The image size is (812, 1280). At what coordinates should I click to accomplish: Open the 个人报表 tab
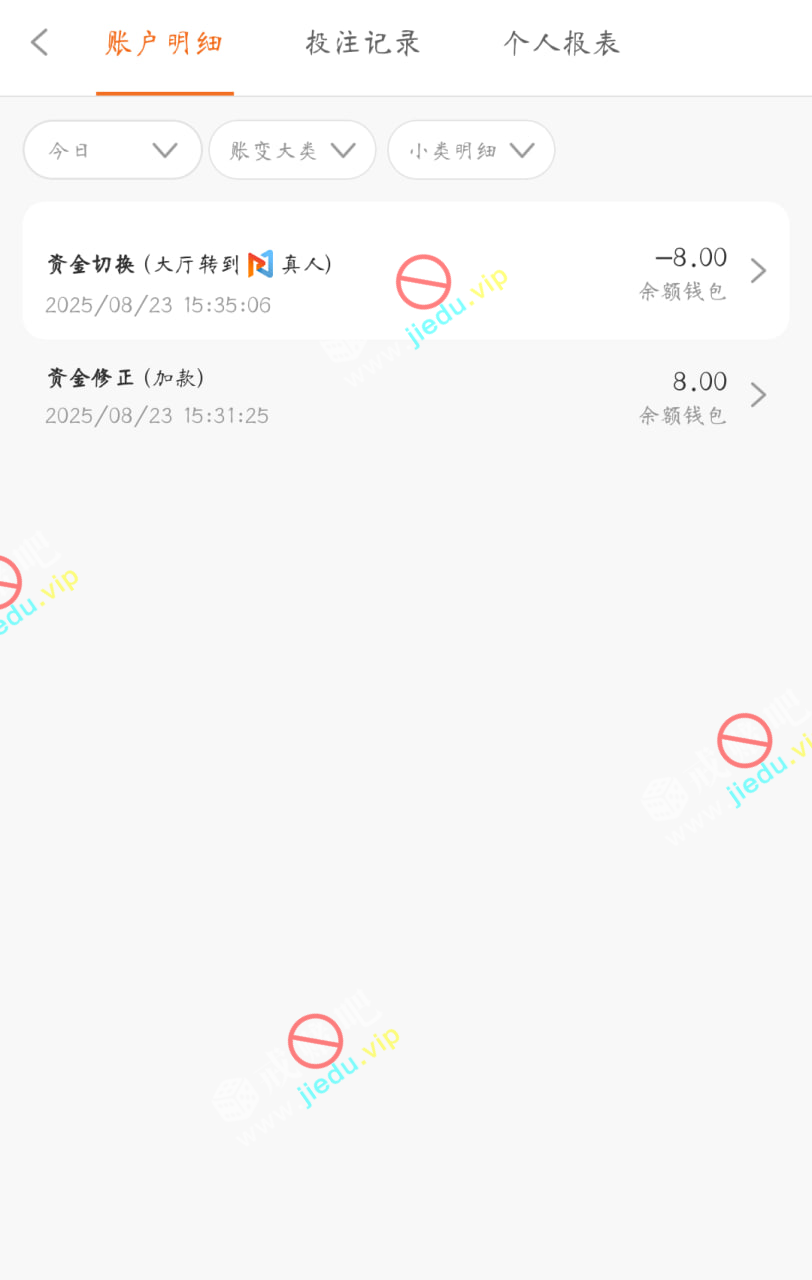point(561,44)
